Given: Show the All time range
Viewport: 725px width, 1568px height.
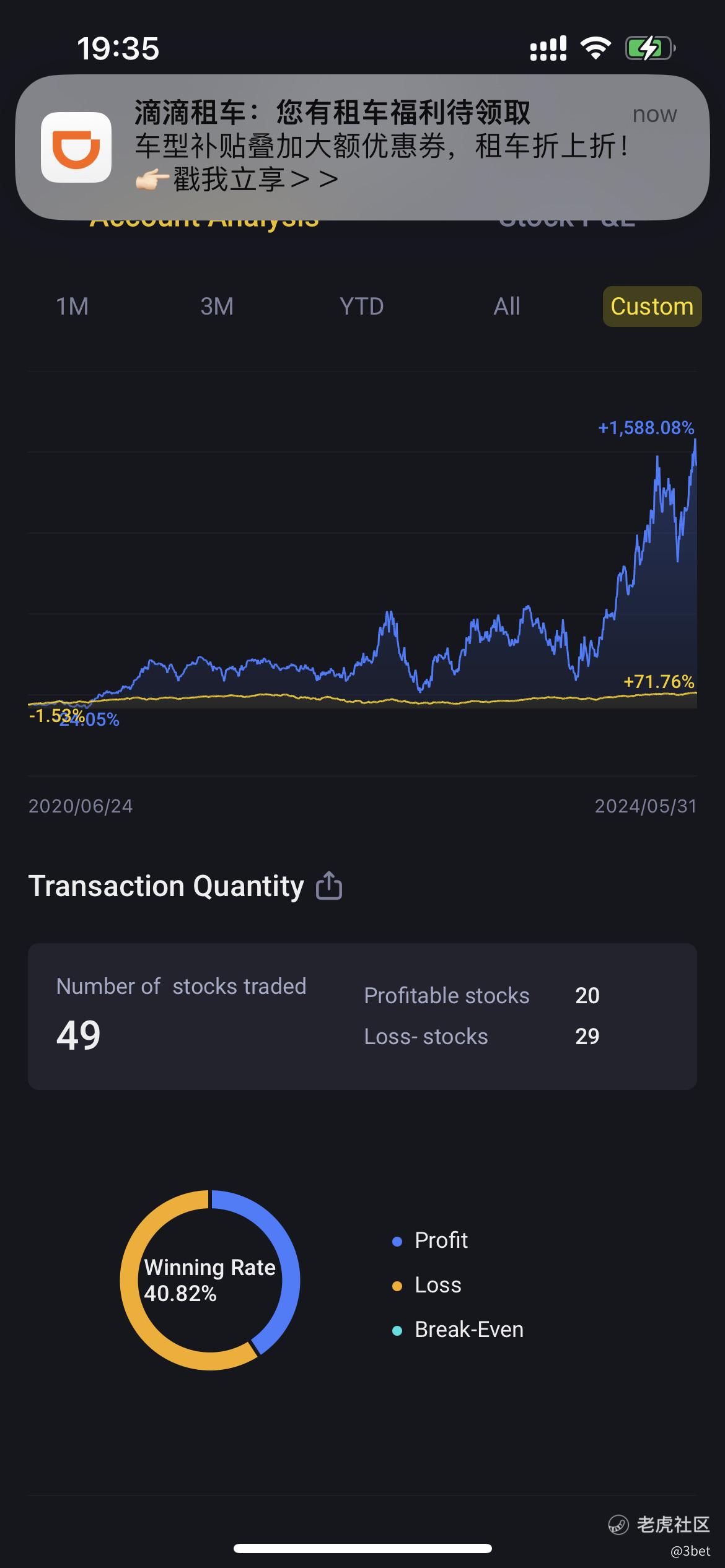Looking at the screenshot, I should tap(507, 307).
